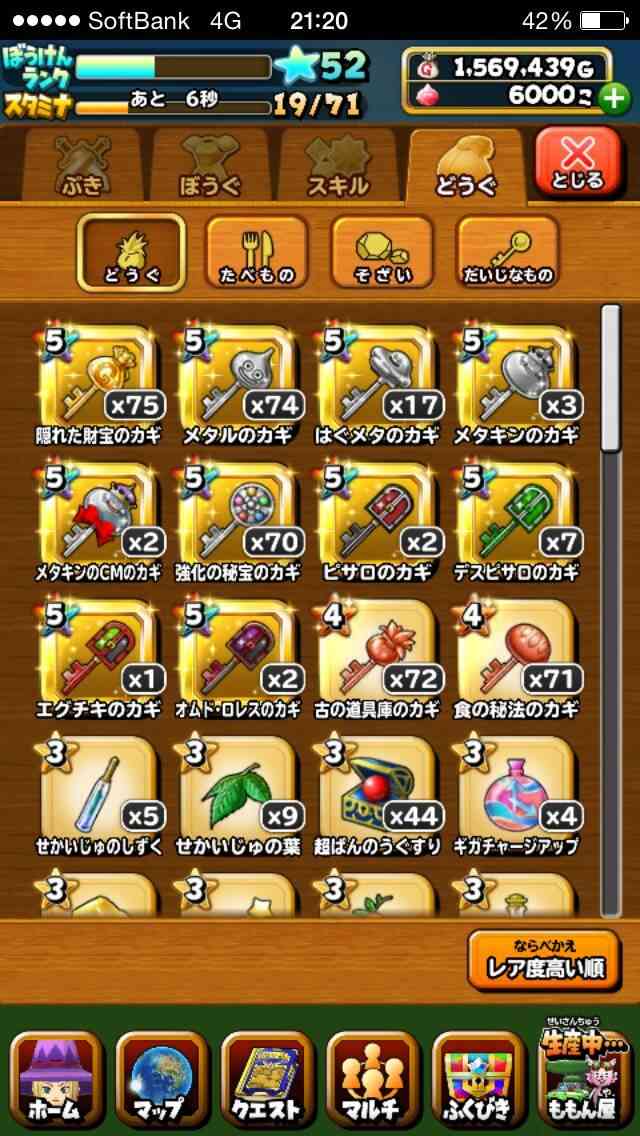640x1136 pixels.
Task: Open the マップ screen
Action: (162, 1074)
